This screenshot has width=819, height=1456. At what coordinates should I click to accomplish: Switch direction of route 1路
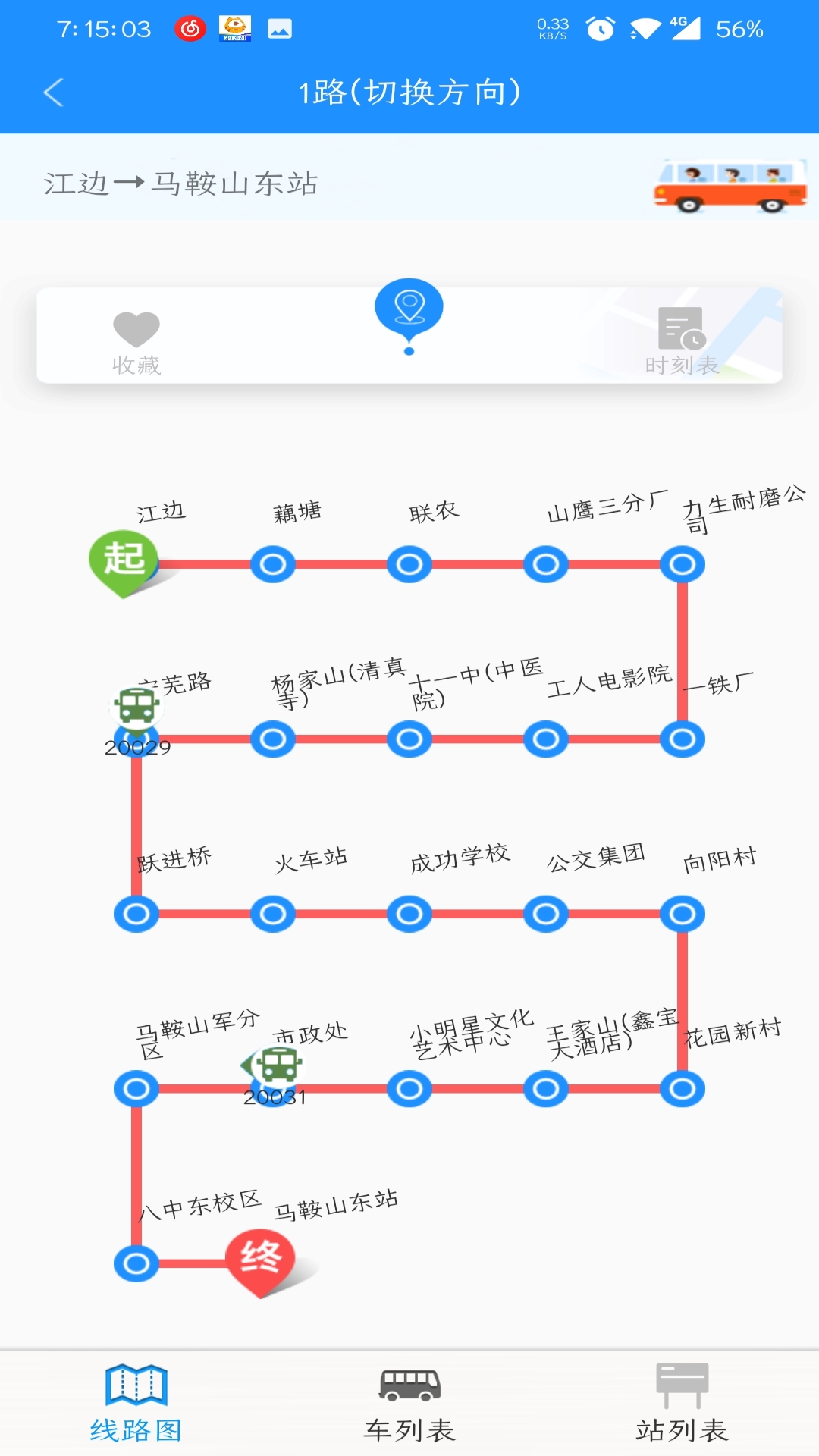click(409, 93)
